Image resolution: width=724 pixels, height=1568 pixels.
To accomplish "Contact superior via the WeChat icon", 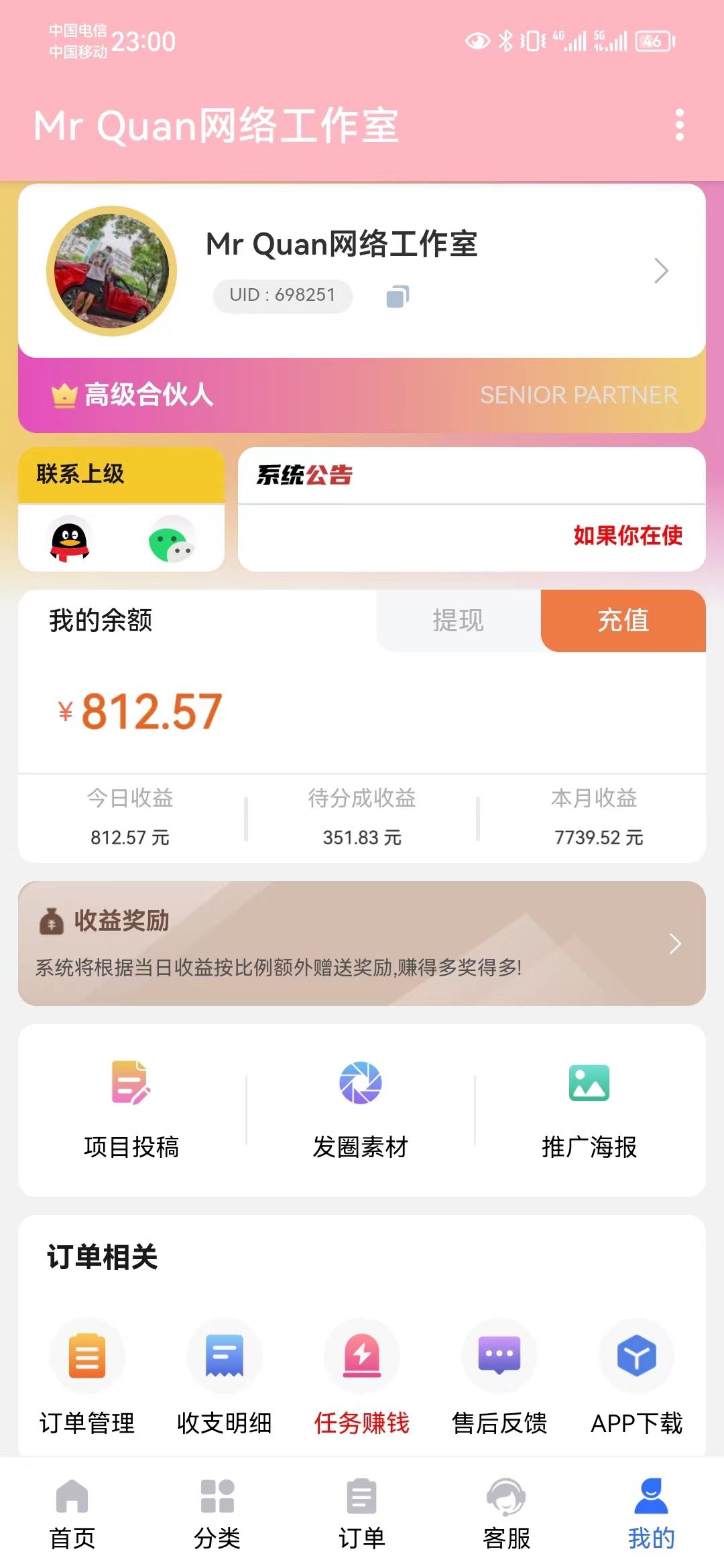I will click(172, 539).
